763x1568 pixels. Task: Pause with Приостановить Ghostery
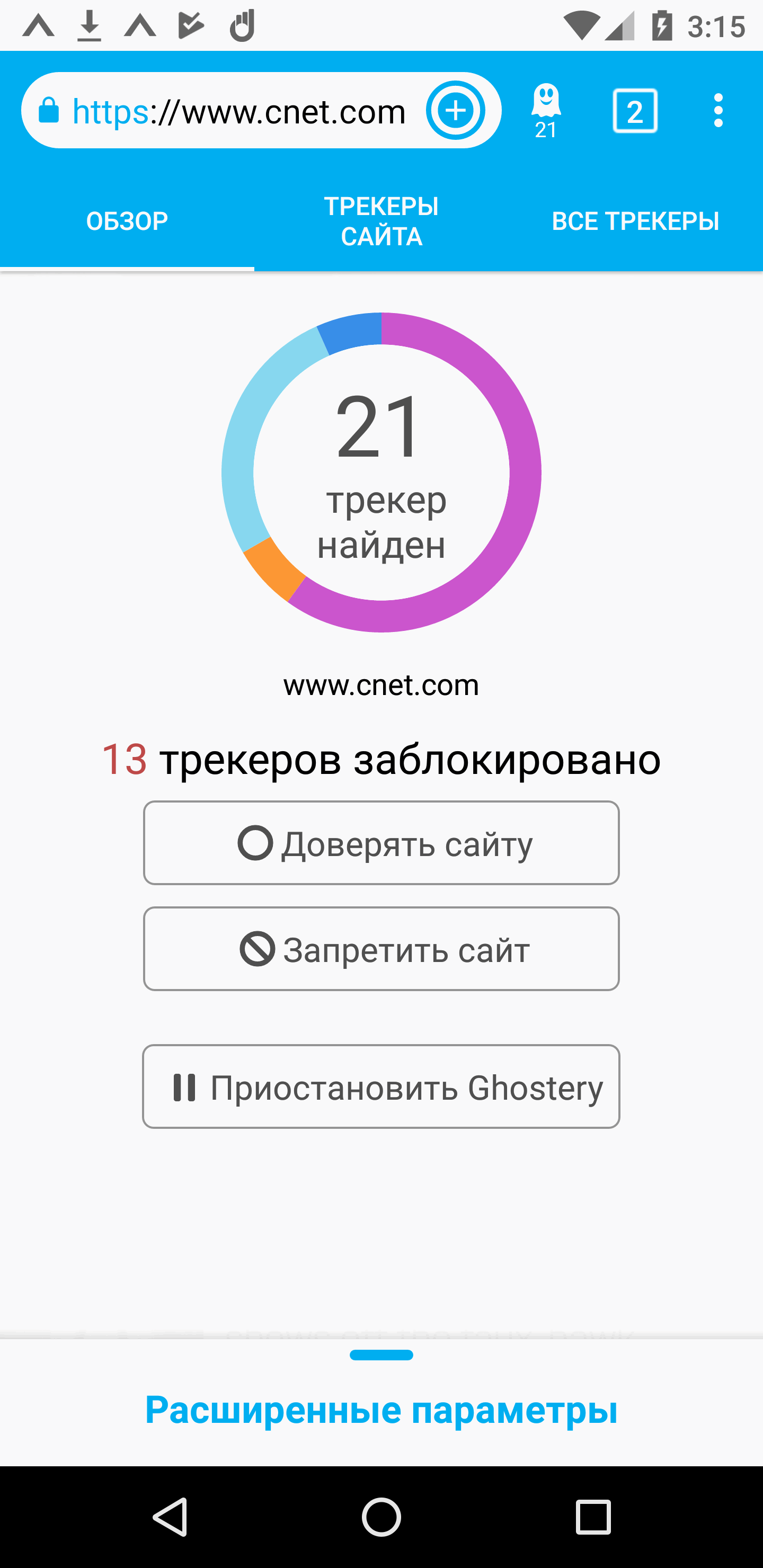coord(381,1086)
